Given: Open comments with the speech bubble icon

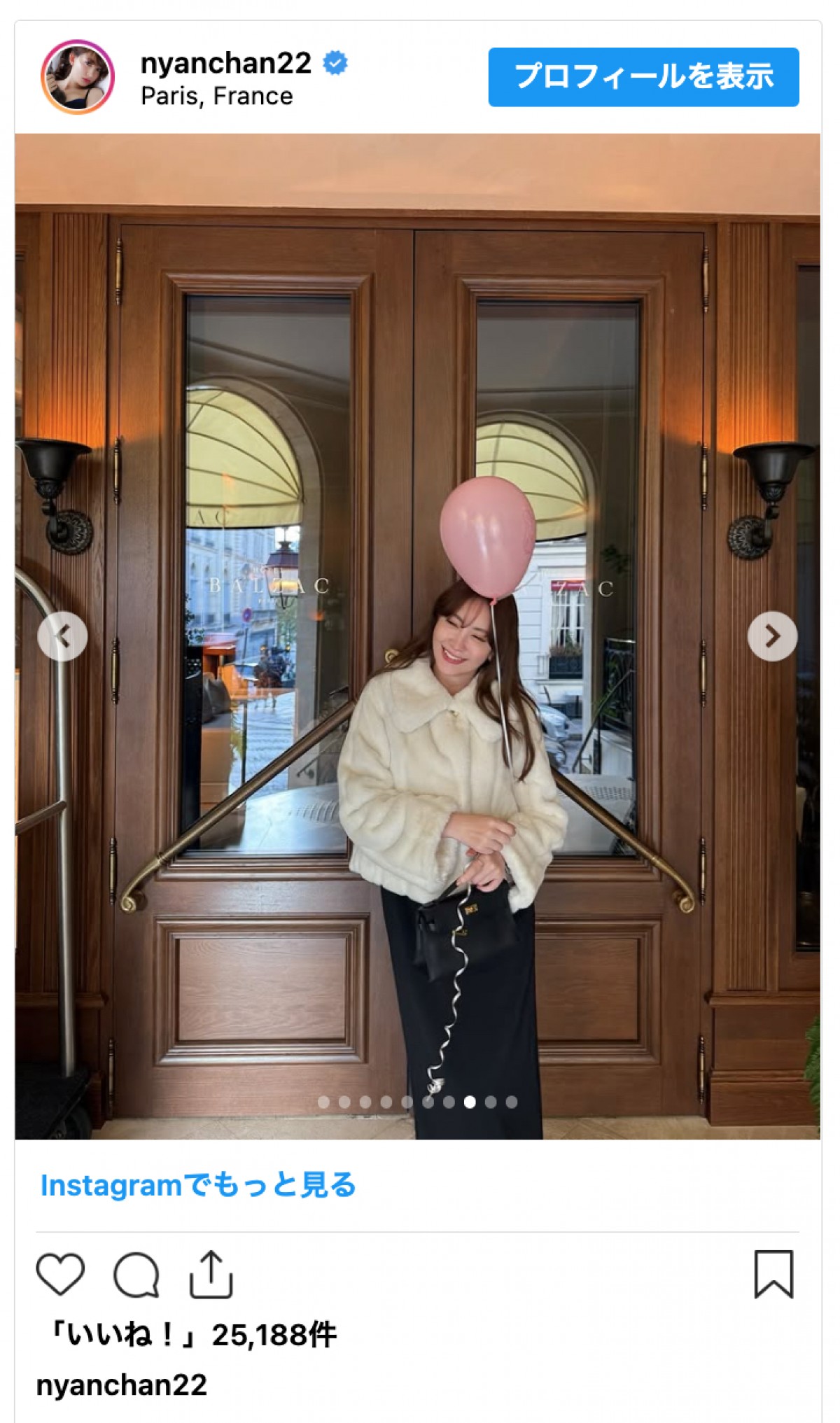Looking at the screenshot, I should click(136, 1274).
